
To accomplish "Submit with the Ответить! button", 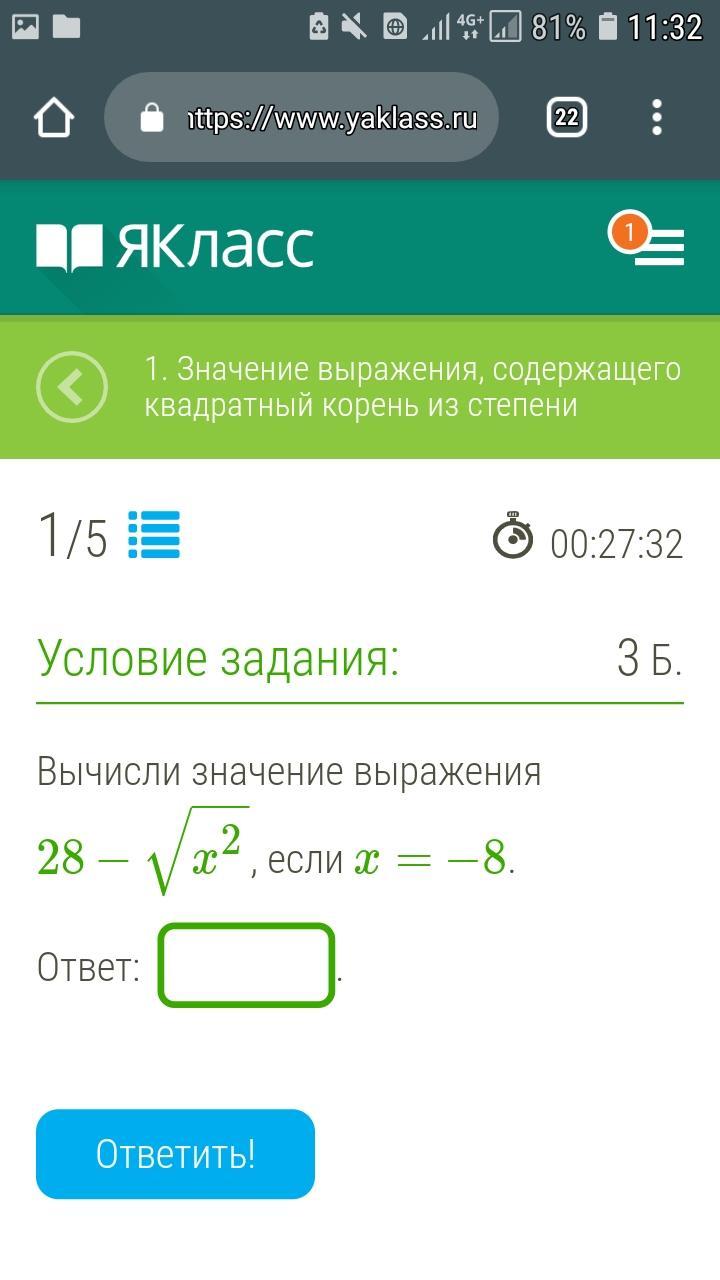I will pos(175,1153).
